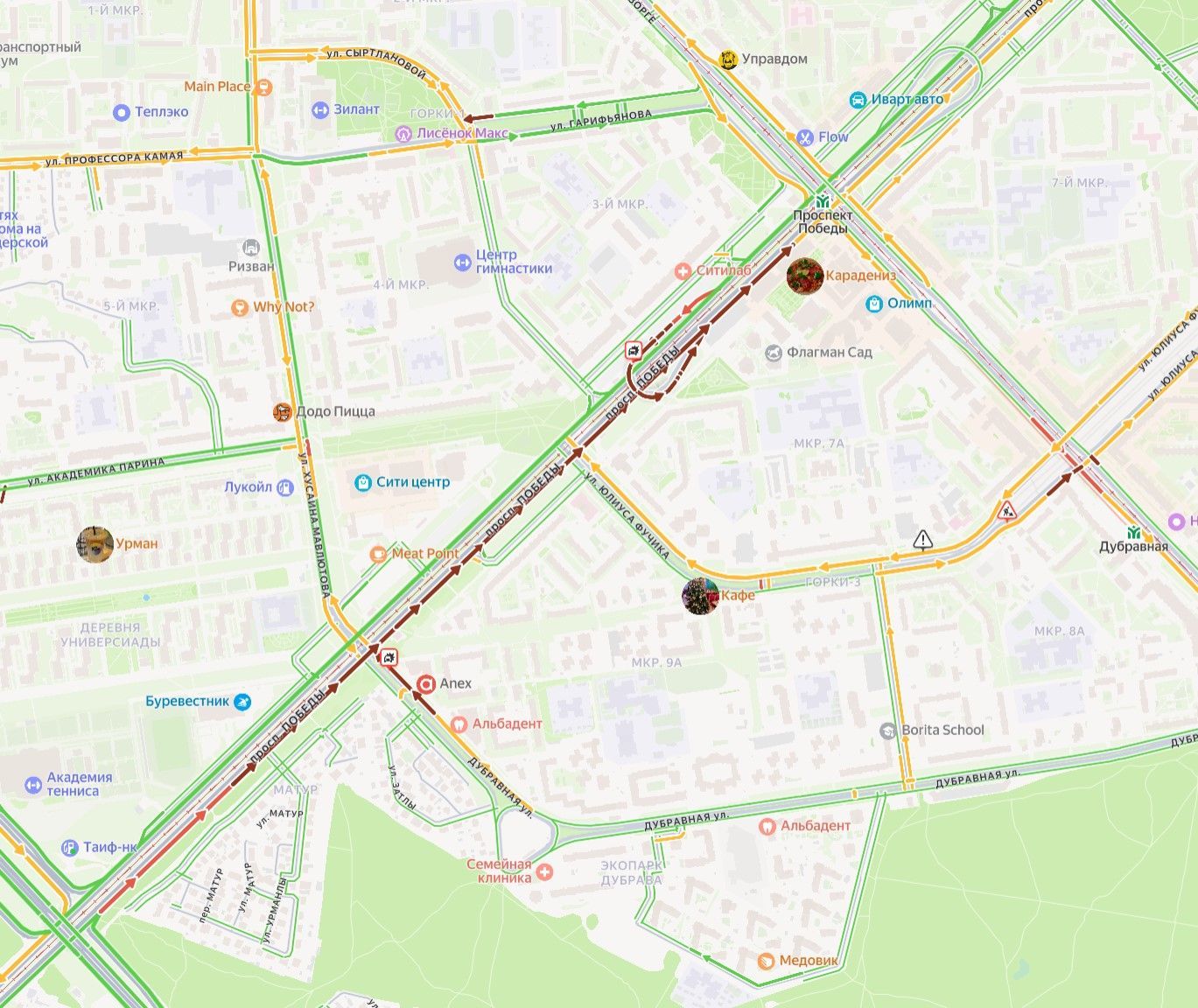View the accident icon near Anex
This screenshot has width=1198, height=1008.
click(389, 655)
